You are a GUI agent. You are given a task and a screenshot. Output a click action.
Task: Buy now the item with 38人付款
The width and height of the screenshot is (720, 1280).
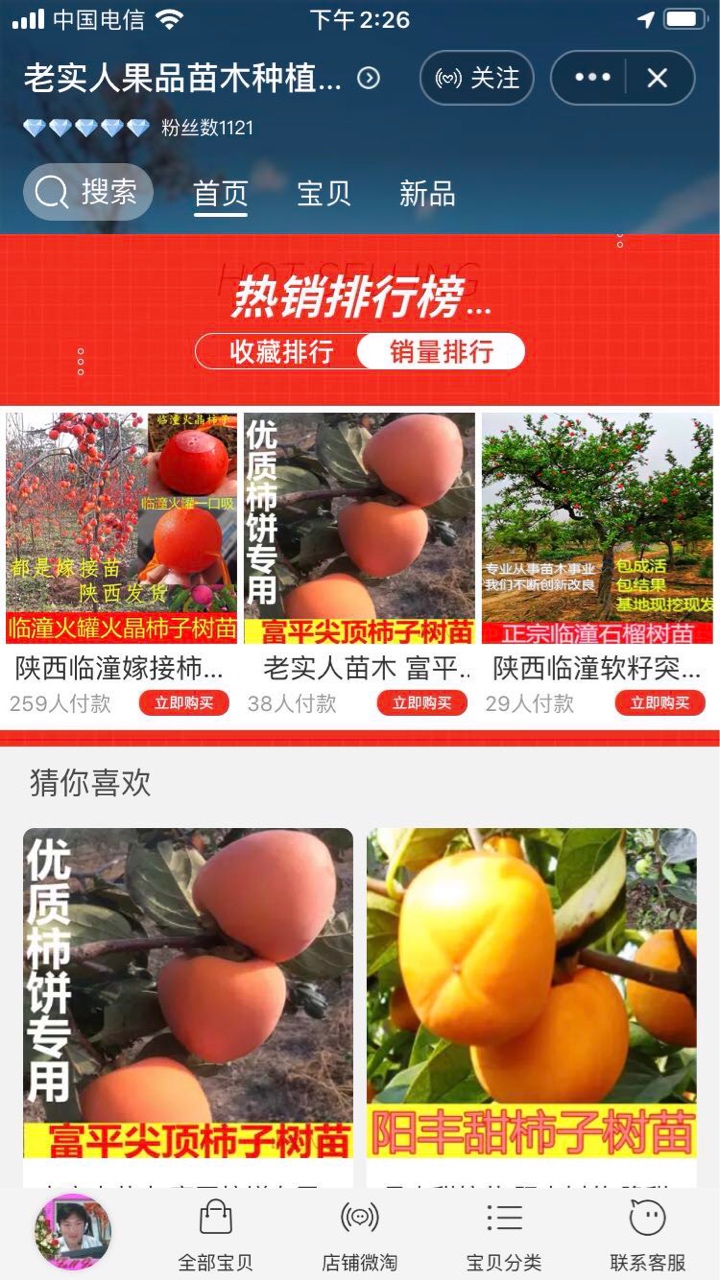422,703
